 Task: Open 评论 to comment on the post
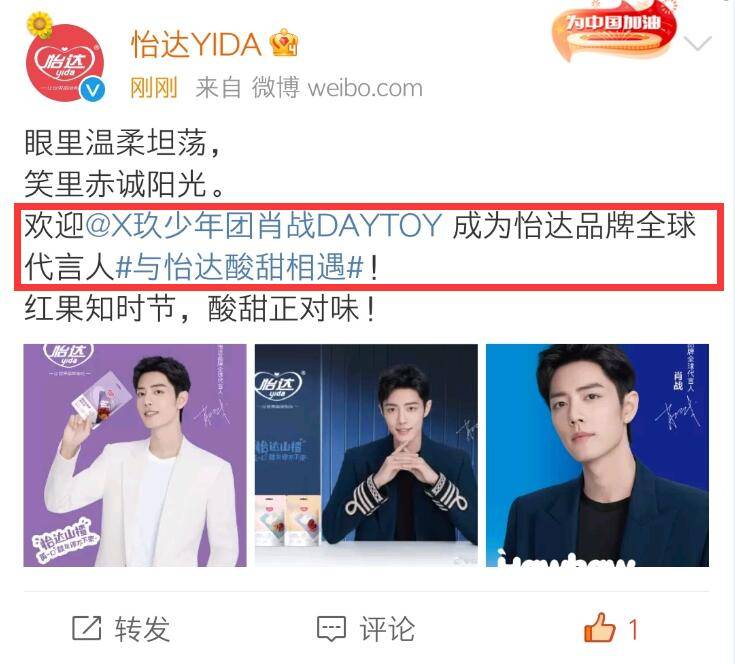point(365,629)
